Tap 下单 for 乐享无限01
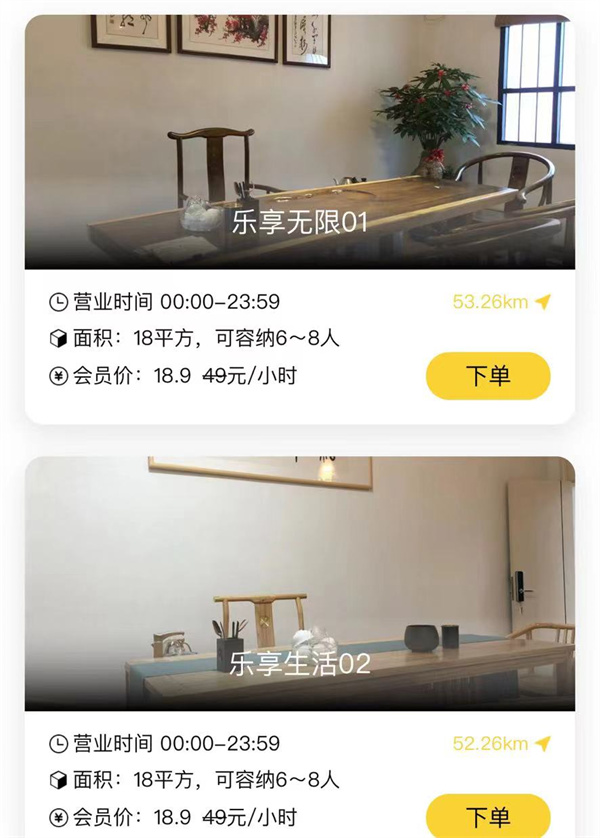 488,376
